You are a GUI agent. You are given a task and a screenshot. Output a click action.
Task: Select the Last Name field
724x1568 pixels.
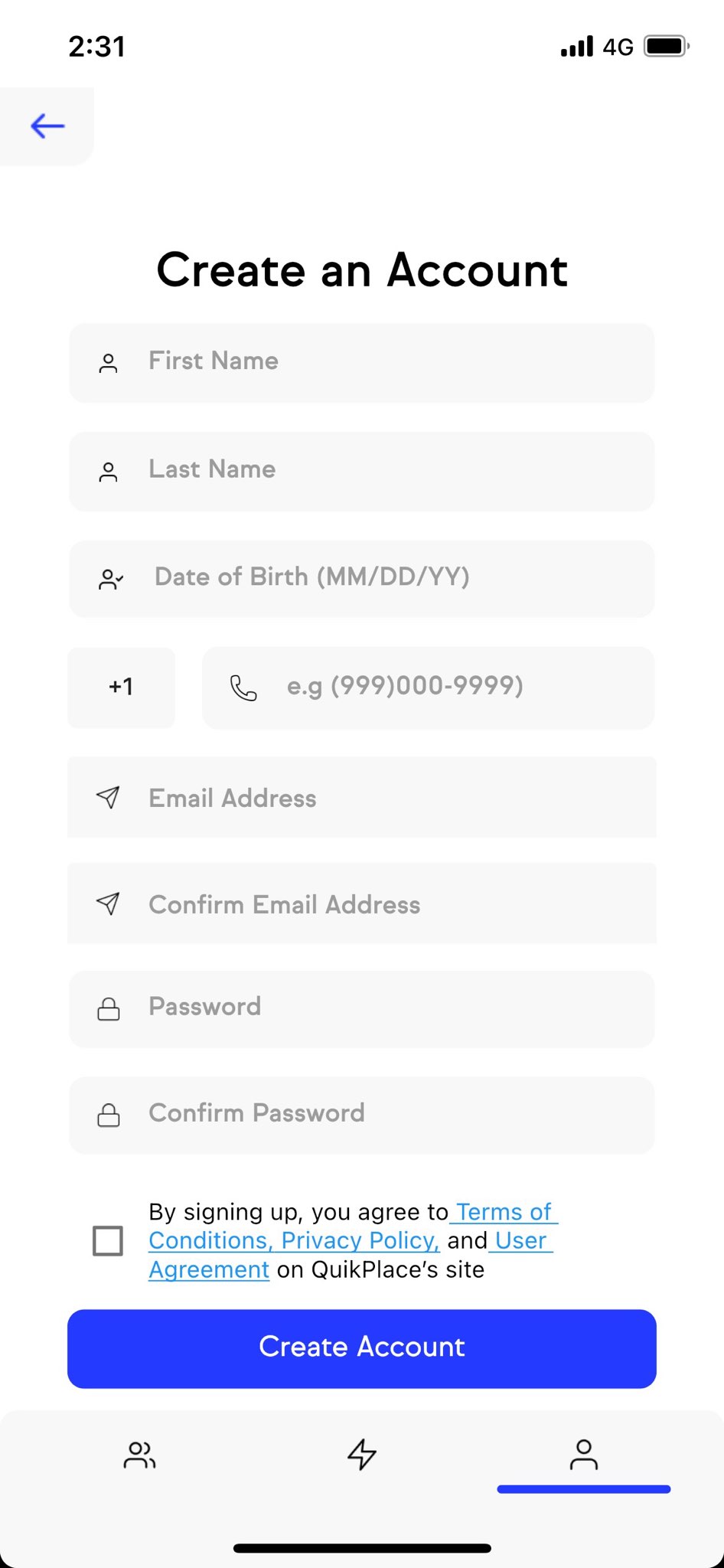(361, 471)
